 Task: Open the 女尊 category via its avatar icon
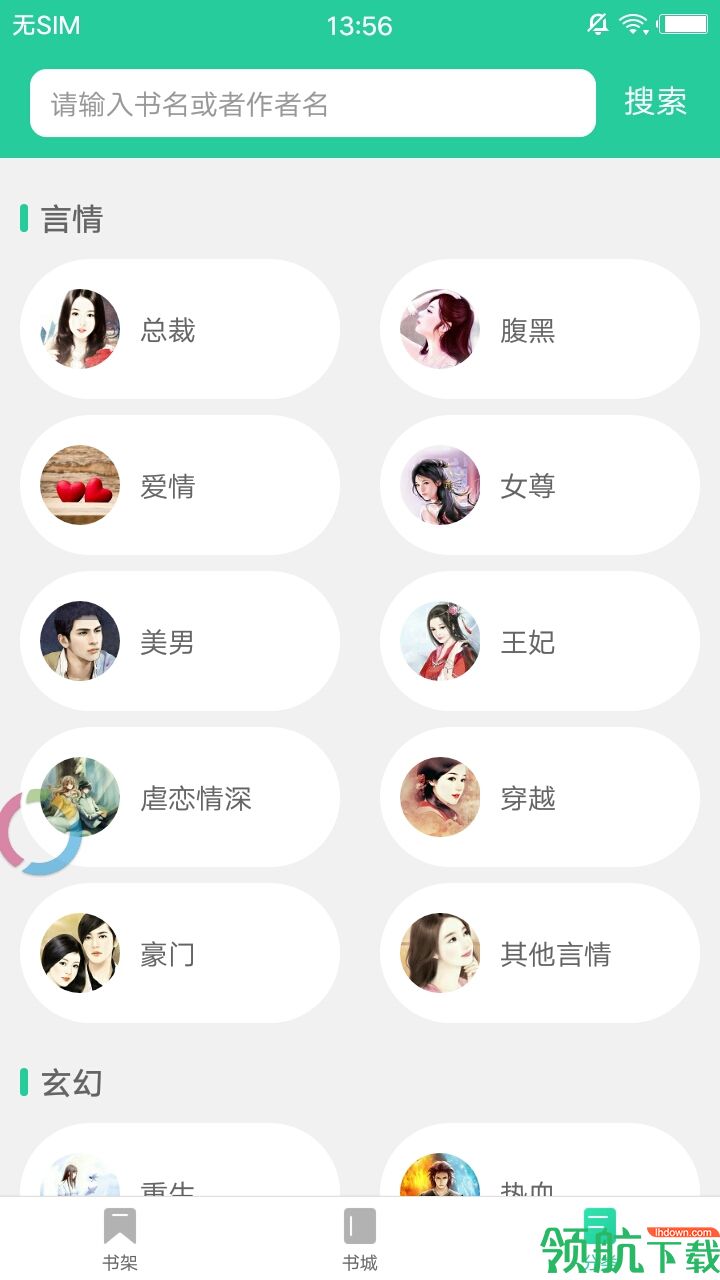coord(438,485)
